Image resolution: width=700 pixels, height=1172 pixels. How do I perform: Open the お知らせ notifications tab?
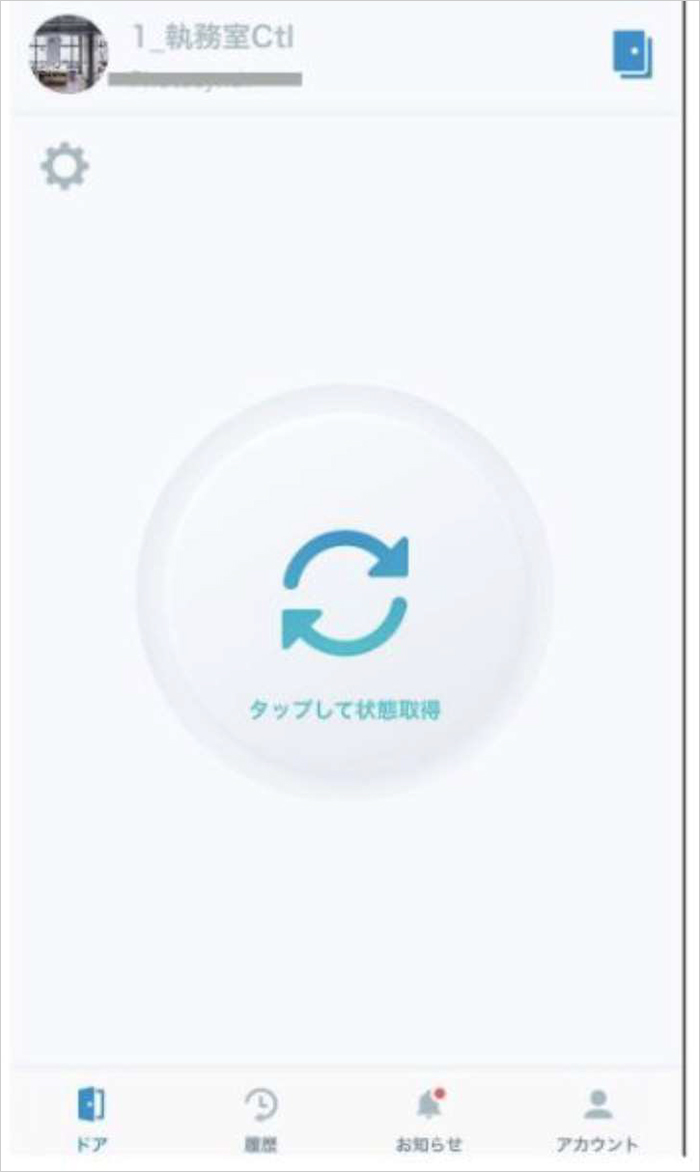[x=429, y=1118]
